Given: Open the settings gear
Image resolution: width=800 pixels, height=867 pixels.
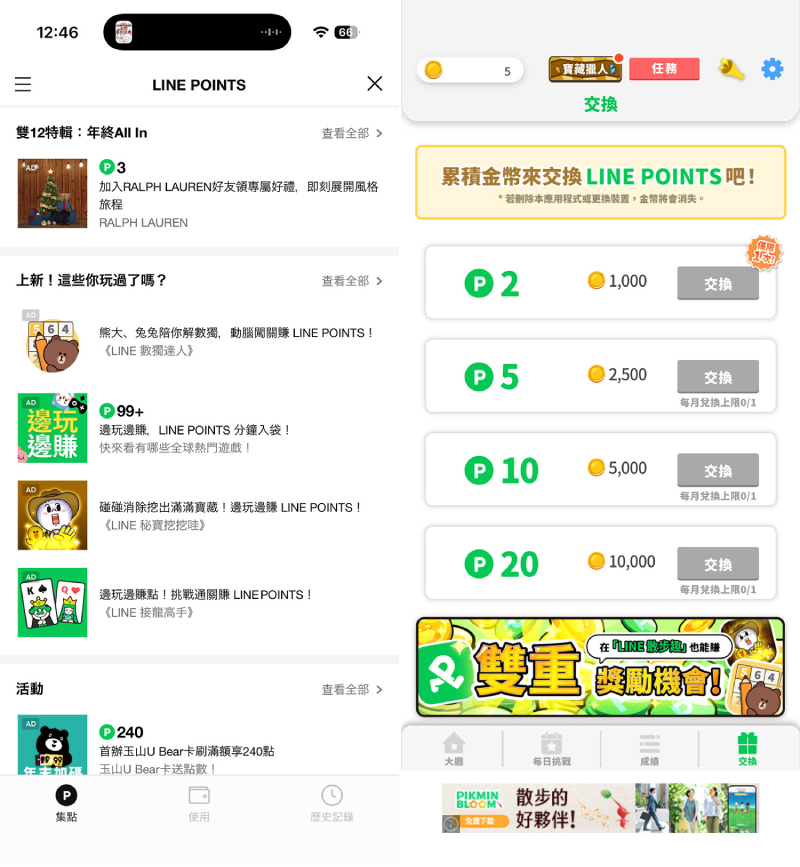Looking at the screenshot, I should click(x=772, y=69).
